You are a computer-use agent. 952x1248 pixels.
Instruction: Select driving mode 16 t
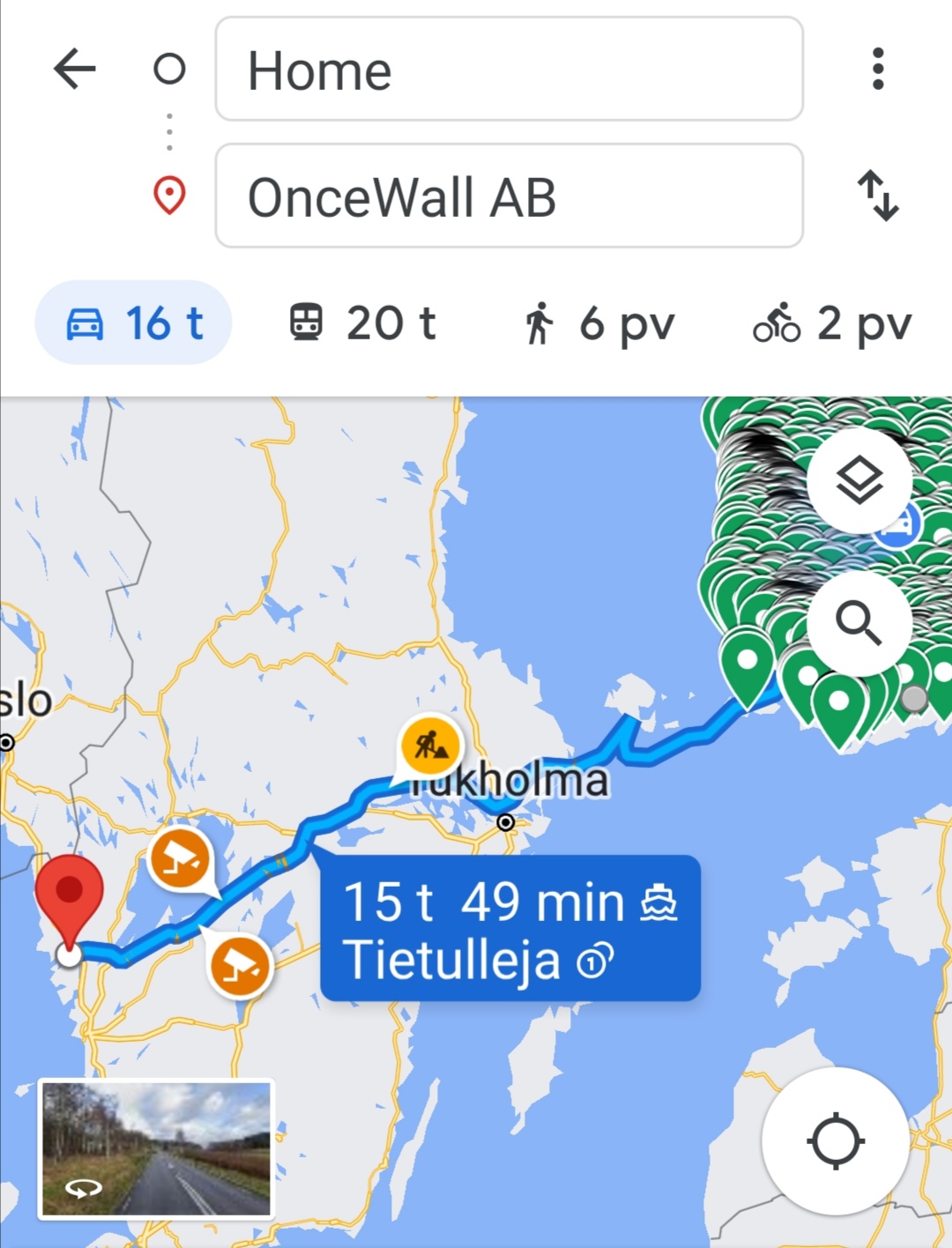pyautogui.click(x=134, y=323)
